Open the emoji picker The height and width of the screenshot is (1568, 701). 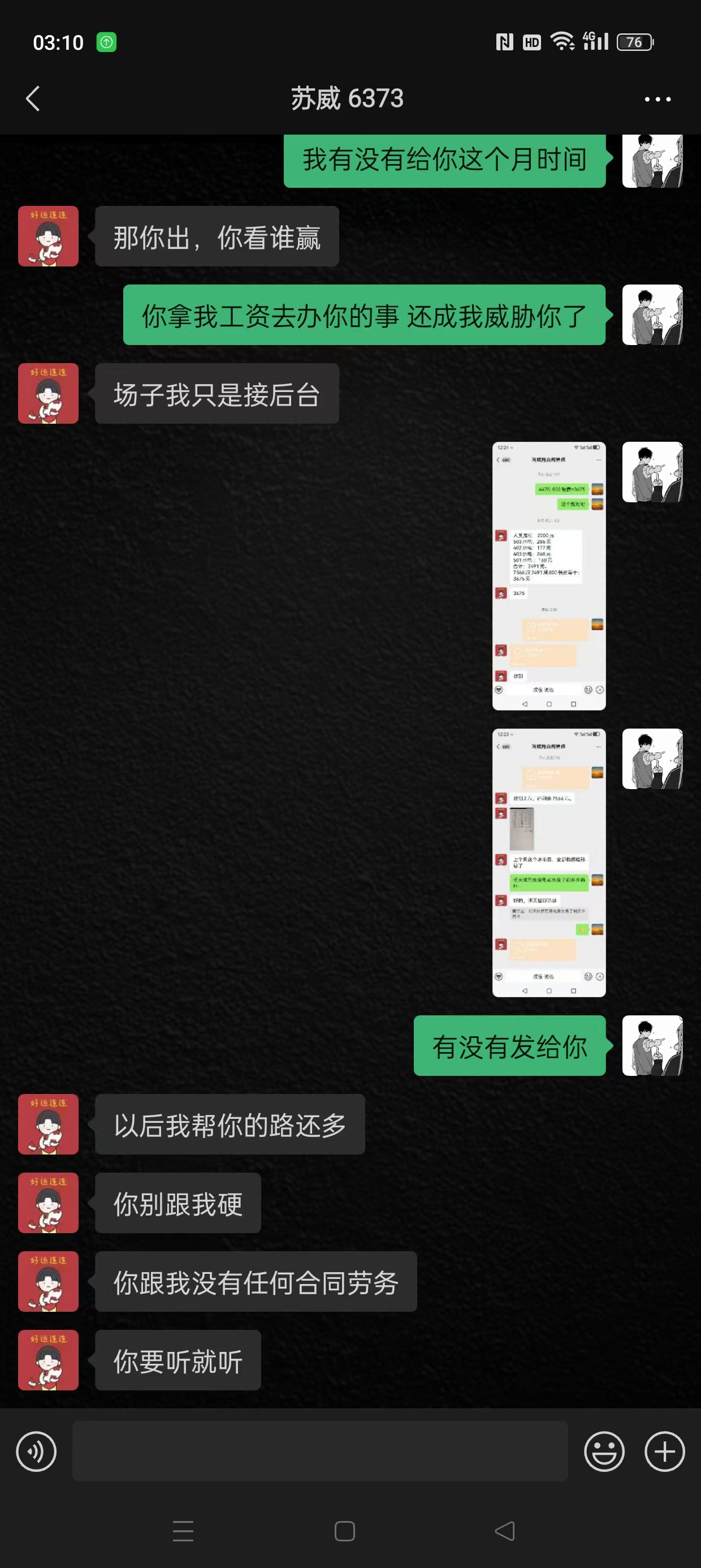(604, 1451)
